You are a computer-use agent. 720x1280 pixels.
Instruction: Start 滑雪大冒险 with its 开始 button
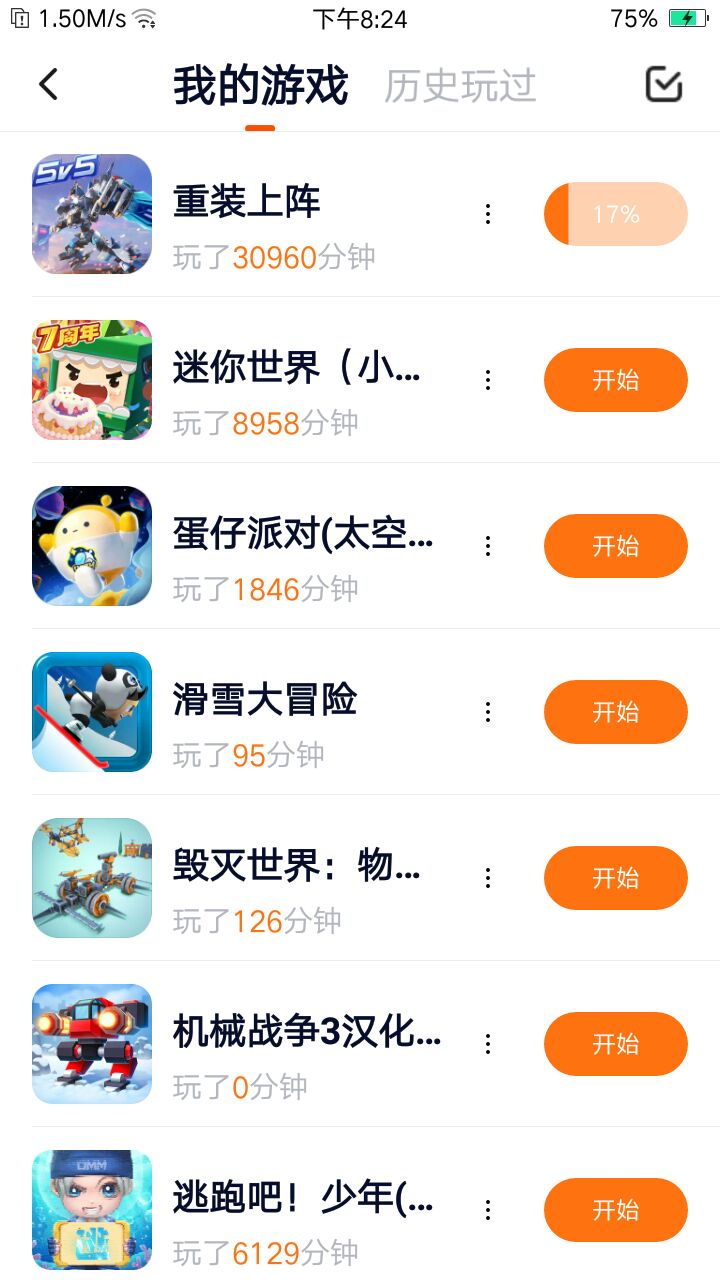pyautogui.click(x=615, y=712)
